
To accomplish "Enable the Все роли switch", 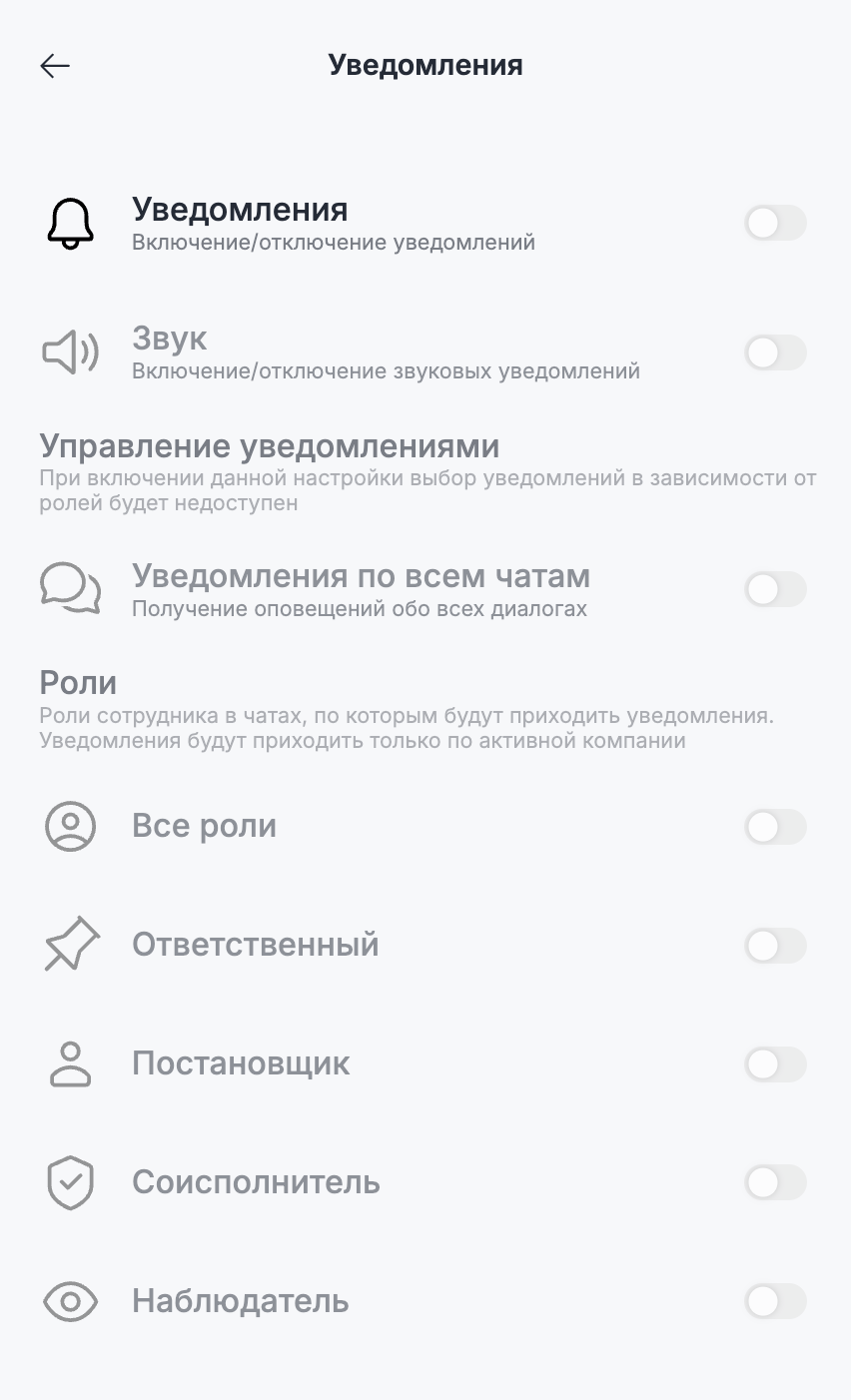I will point(775,827).
